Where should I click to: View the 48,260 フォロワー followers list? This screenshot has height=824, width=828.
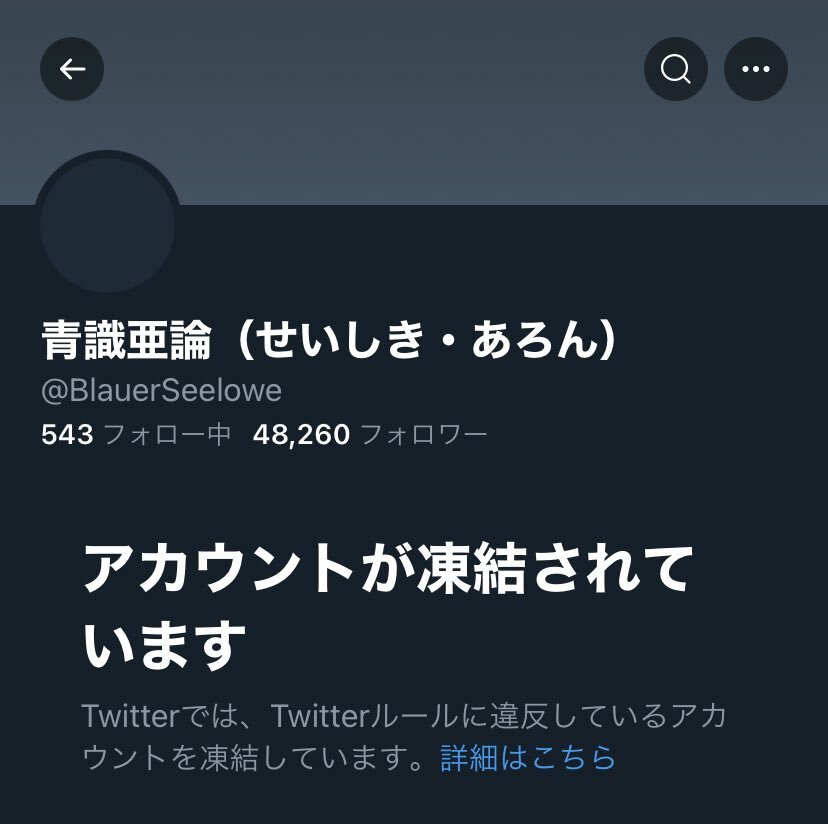[370, 435]
